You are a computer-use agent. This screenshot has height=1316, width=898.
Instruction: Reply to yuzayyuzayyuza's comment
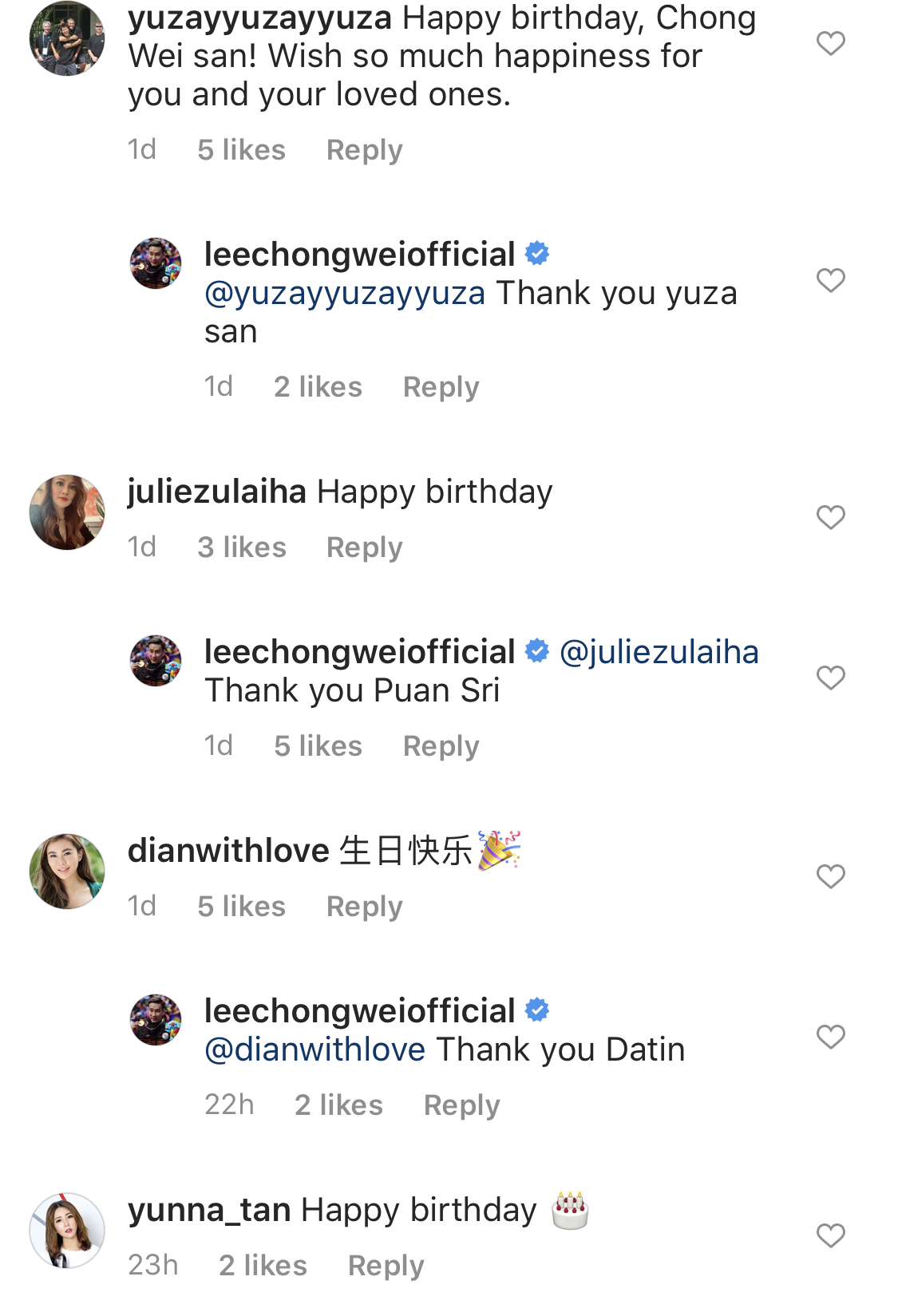click(x=364, y=150)
